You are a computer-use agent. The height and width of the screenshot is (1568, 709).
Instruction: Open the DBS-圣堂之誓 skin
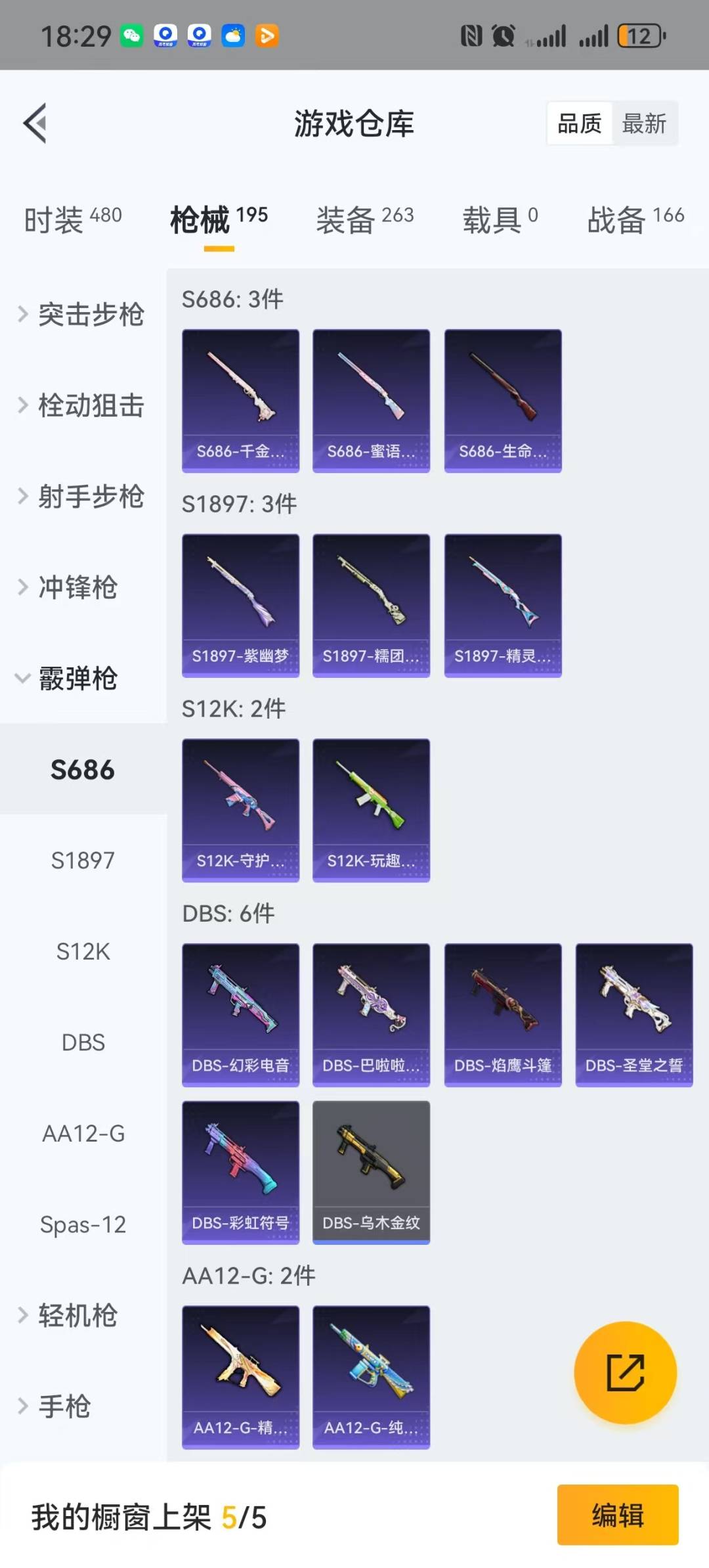[x=634, y=1015]
